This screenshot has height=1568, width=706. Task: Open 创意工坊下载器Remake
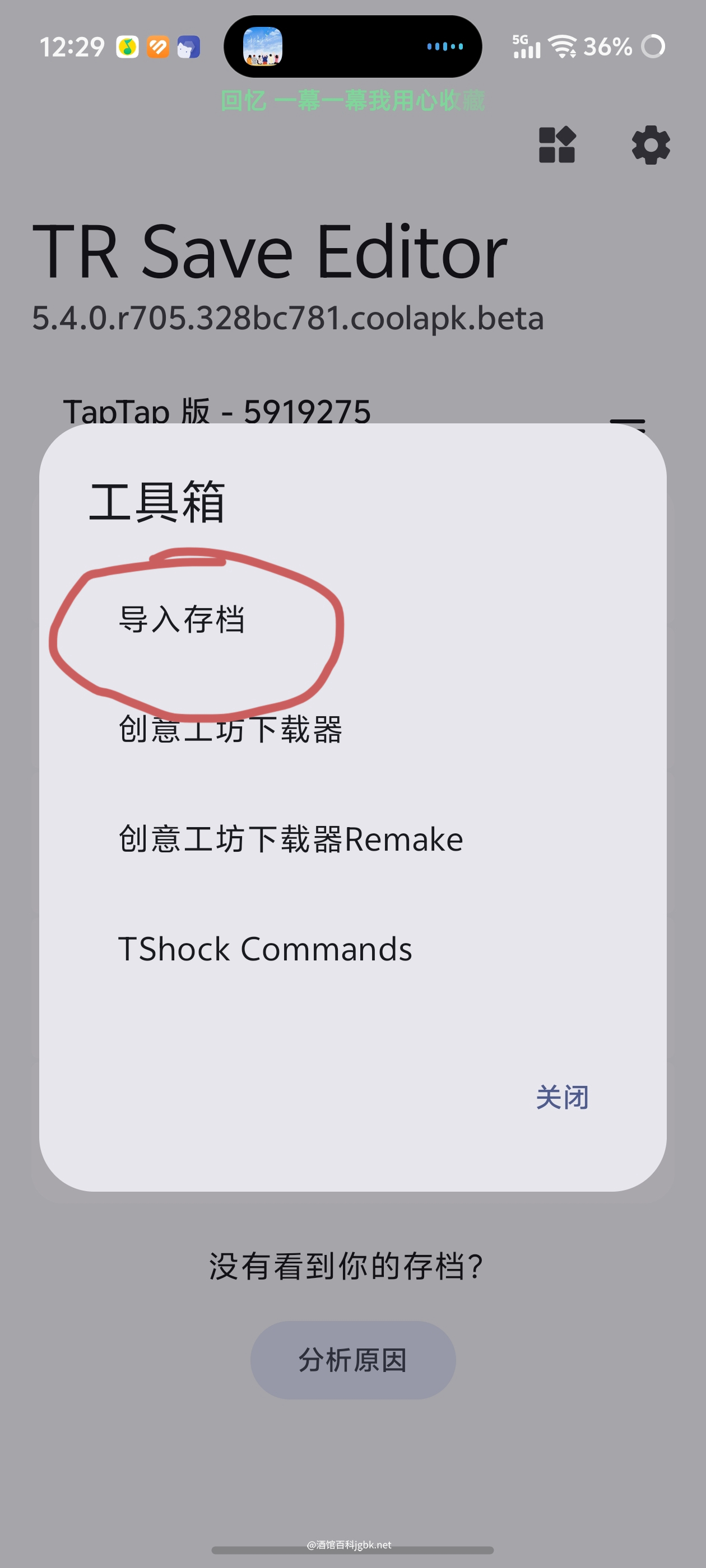(x=291, y=839)
